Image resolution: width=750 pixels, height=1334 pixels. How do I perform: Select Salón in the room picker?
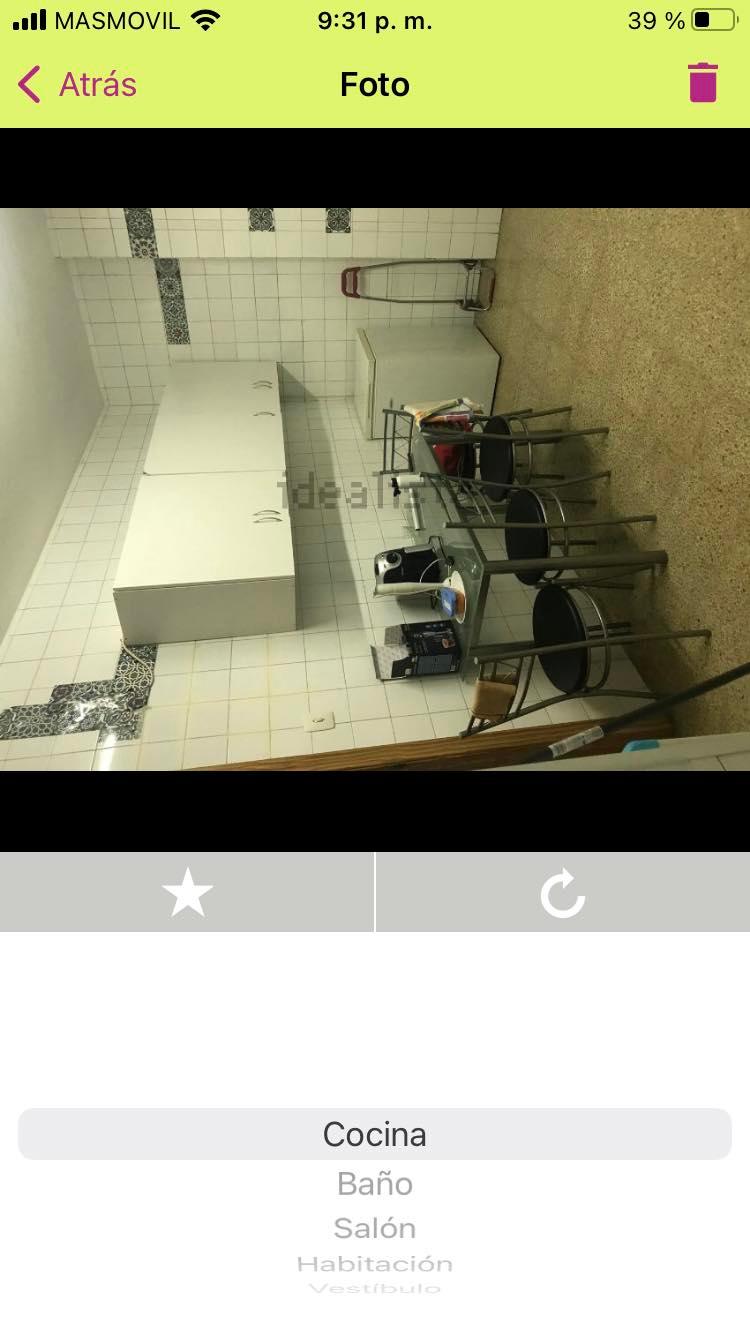[375, 1228]
